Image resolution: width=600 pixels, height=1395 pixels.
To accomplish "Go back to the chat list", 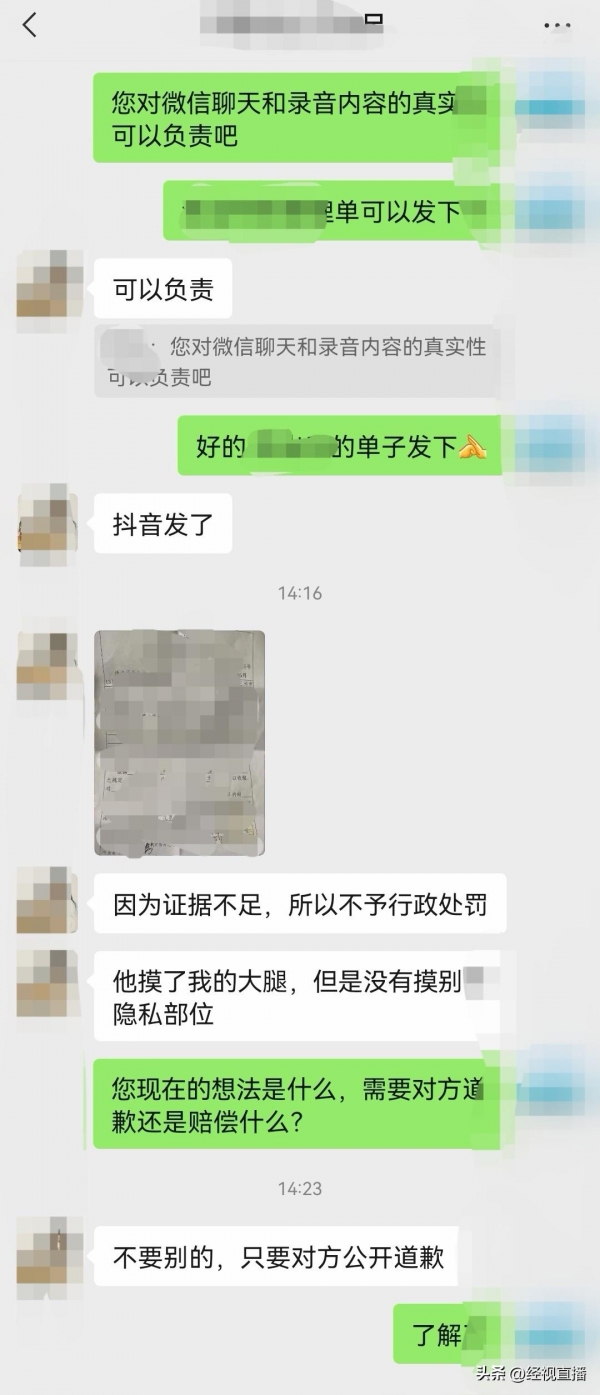I will (x=30, y=25).
